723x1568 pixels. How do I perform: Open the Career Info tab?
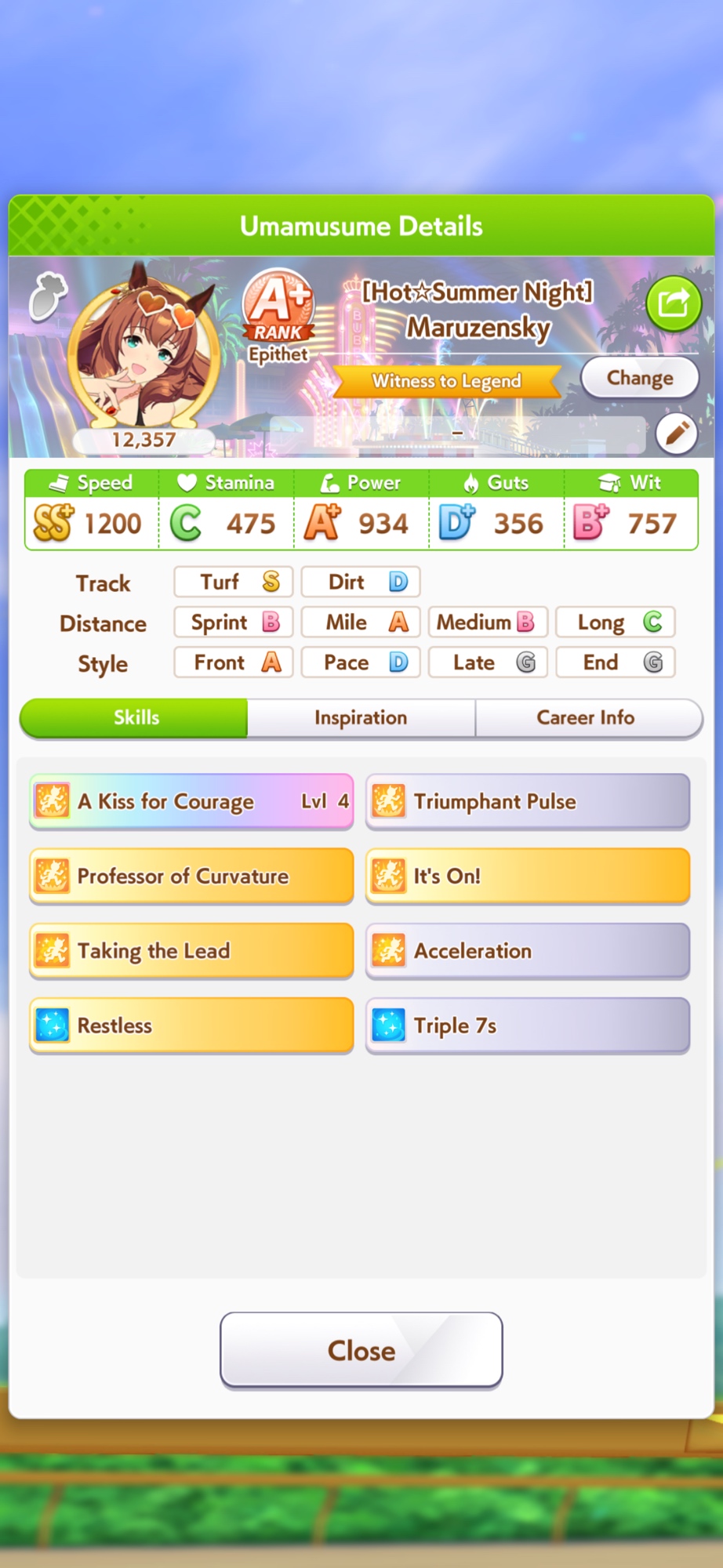point(586,717)
